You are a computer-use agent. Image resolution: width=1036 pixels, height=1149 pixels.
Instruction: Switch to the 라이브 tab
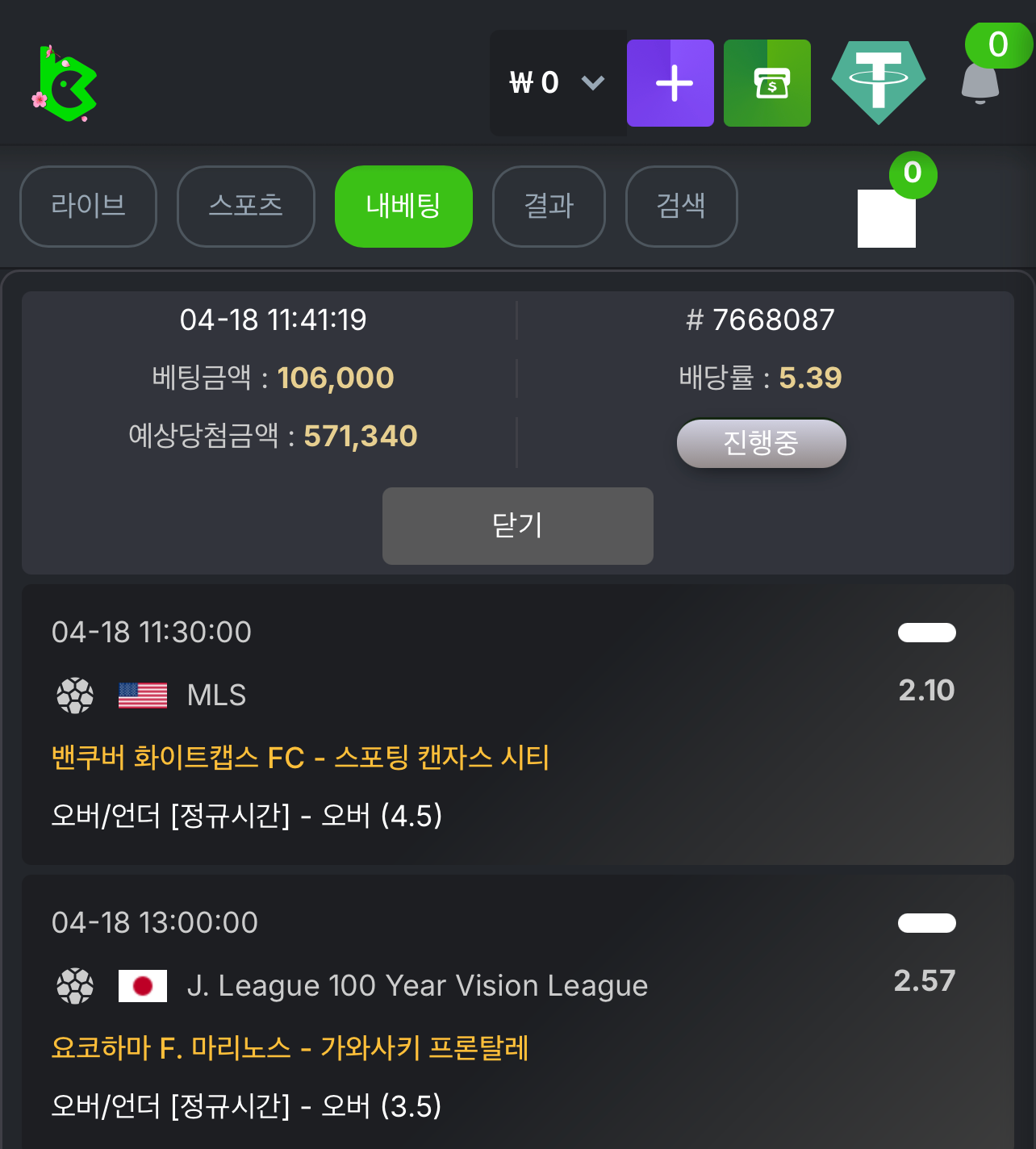(88, 206)
